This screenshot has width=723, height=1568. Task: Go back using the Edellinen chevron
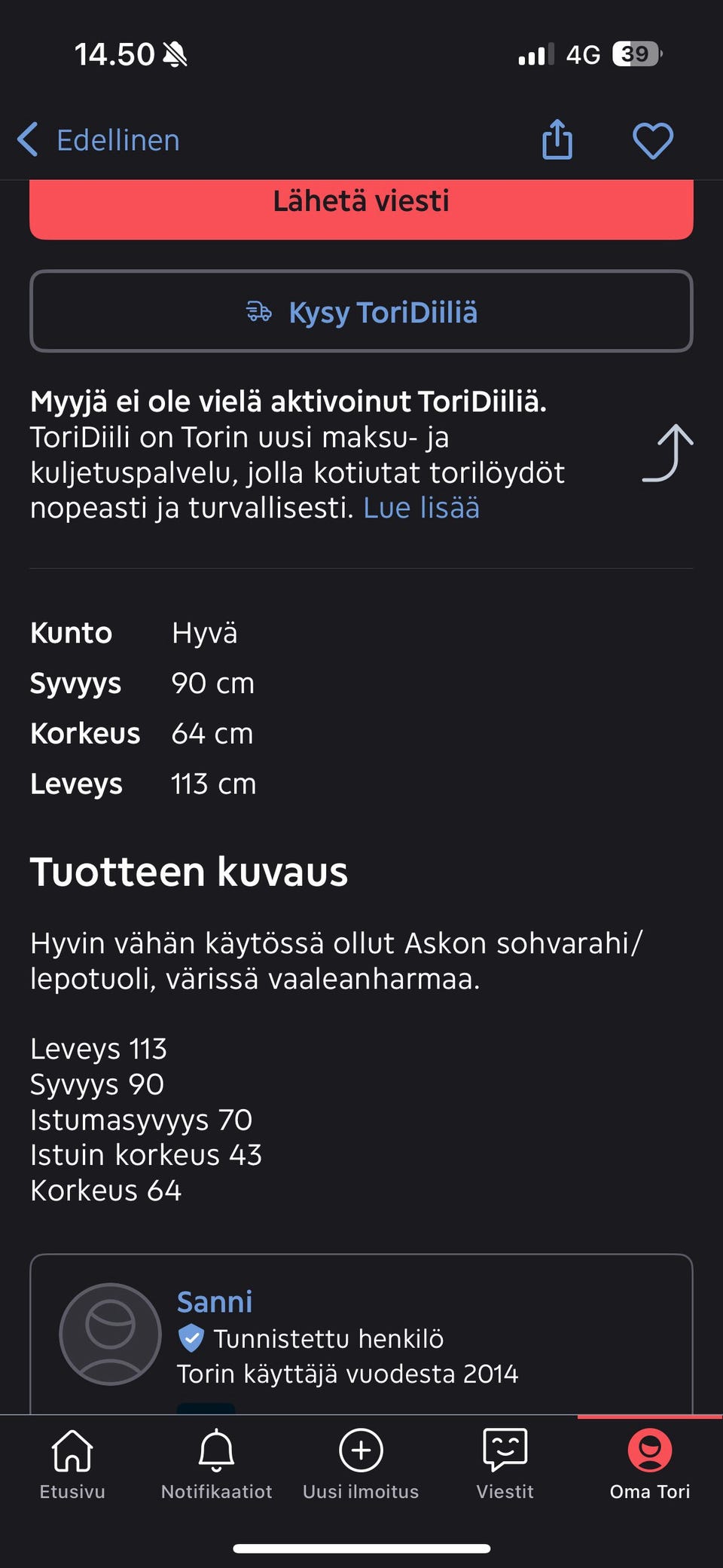(x=29, y=140)
